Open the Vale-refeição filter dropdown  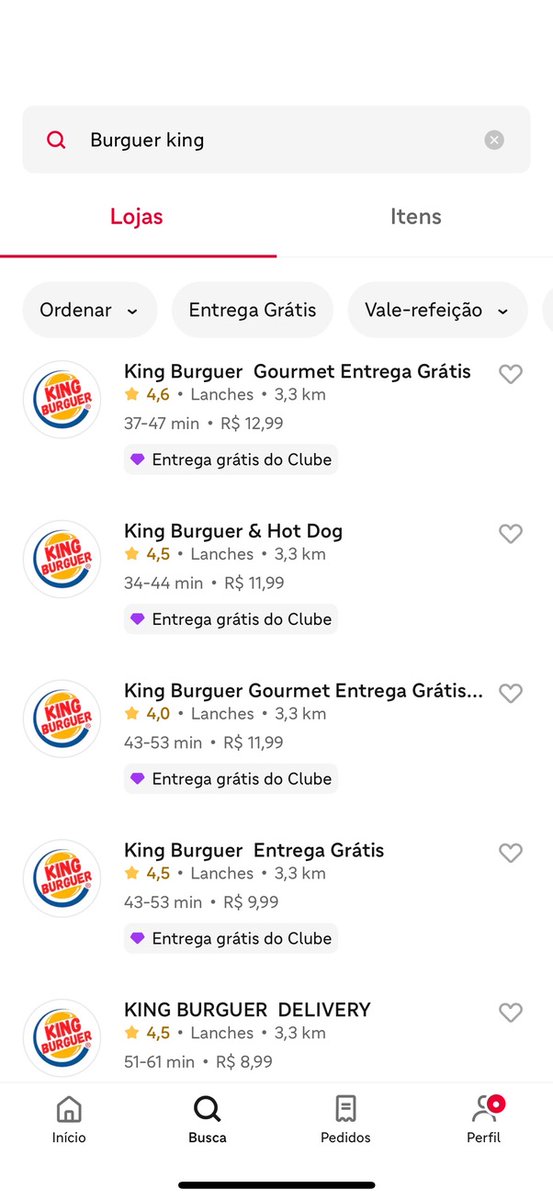point(437,310)
